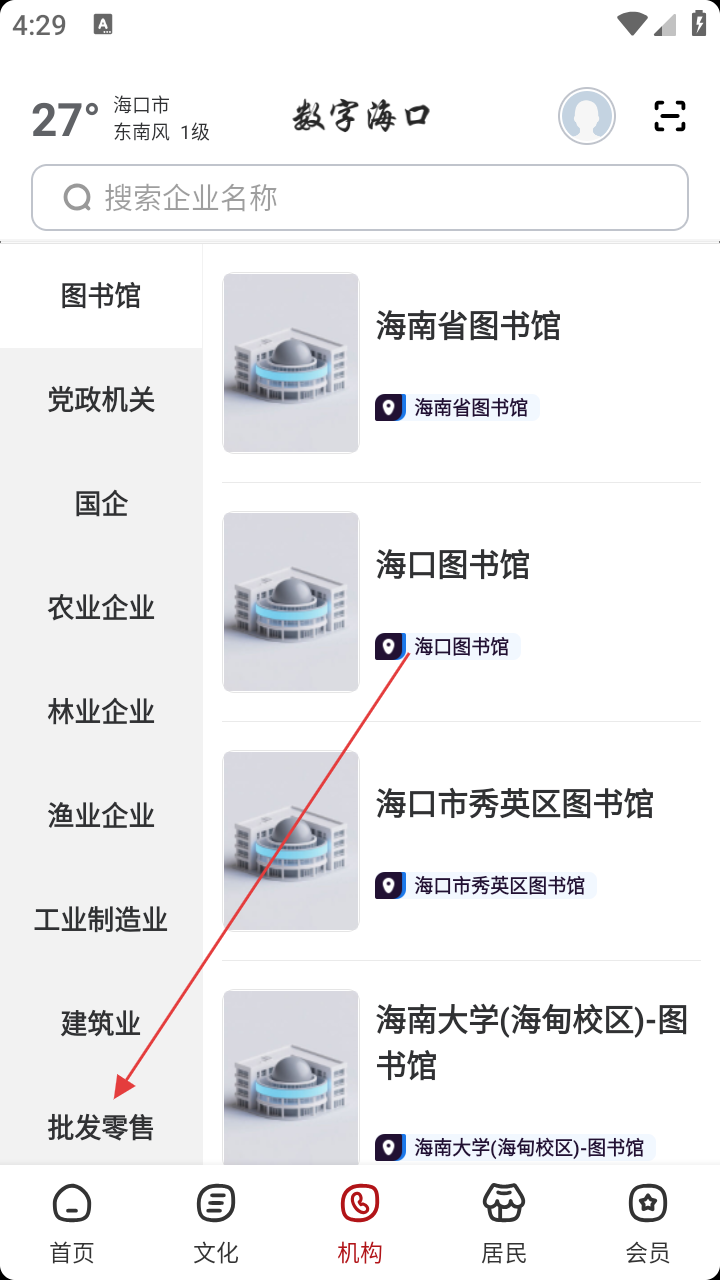Tap the 海南省图书馆 location tag
The width and height of the screenshot is (720, 1280).
pyautogui.click(x=458, y=408)
